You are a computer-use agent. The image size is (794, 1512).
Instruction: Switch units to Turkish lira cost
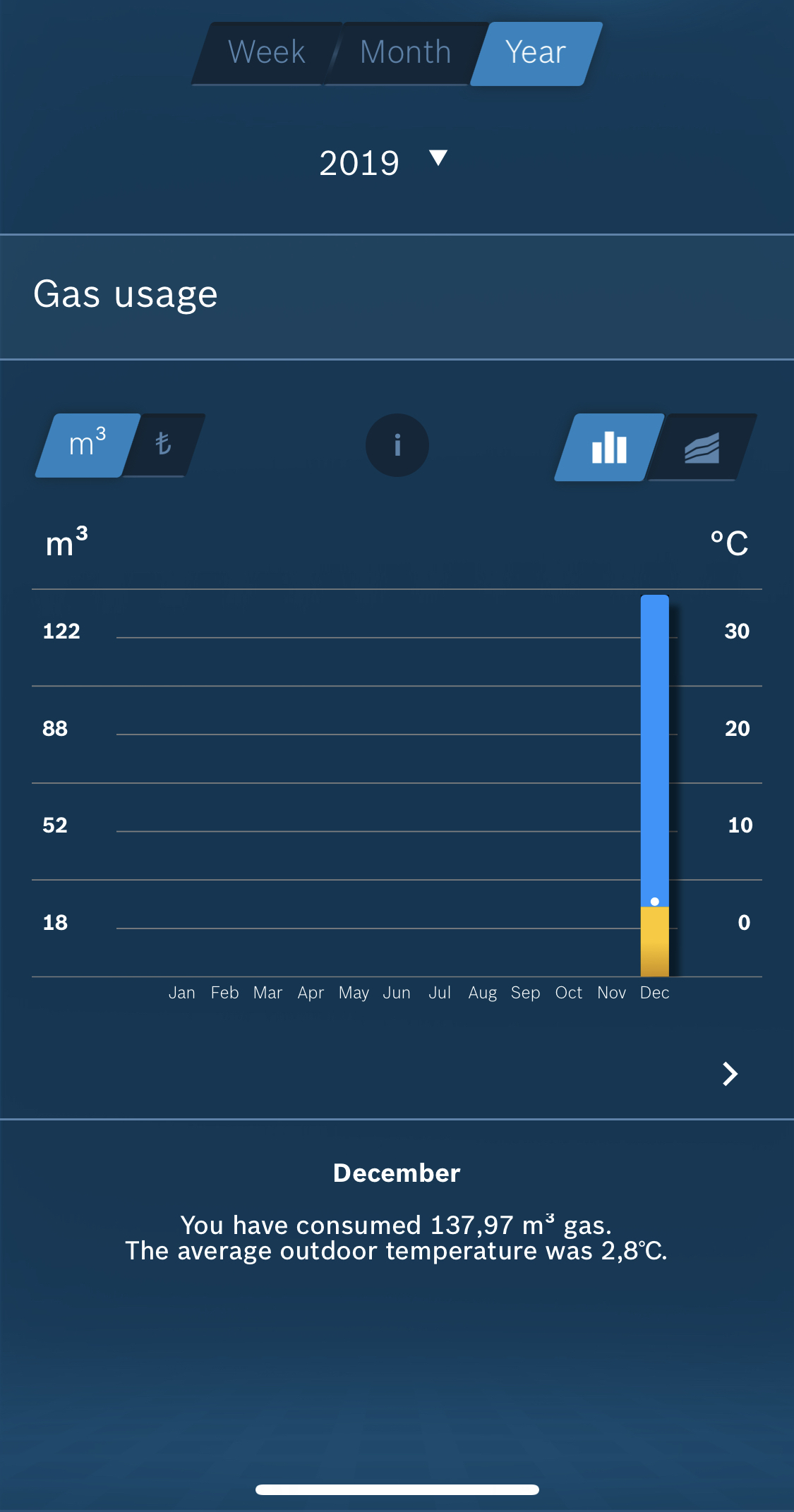click(x=164, y=444)
